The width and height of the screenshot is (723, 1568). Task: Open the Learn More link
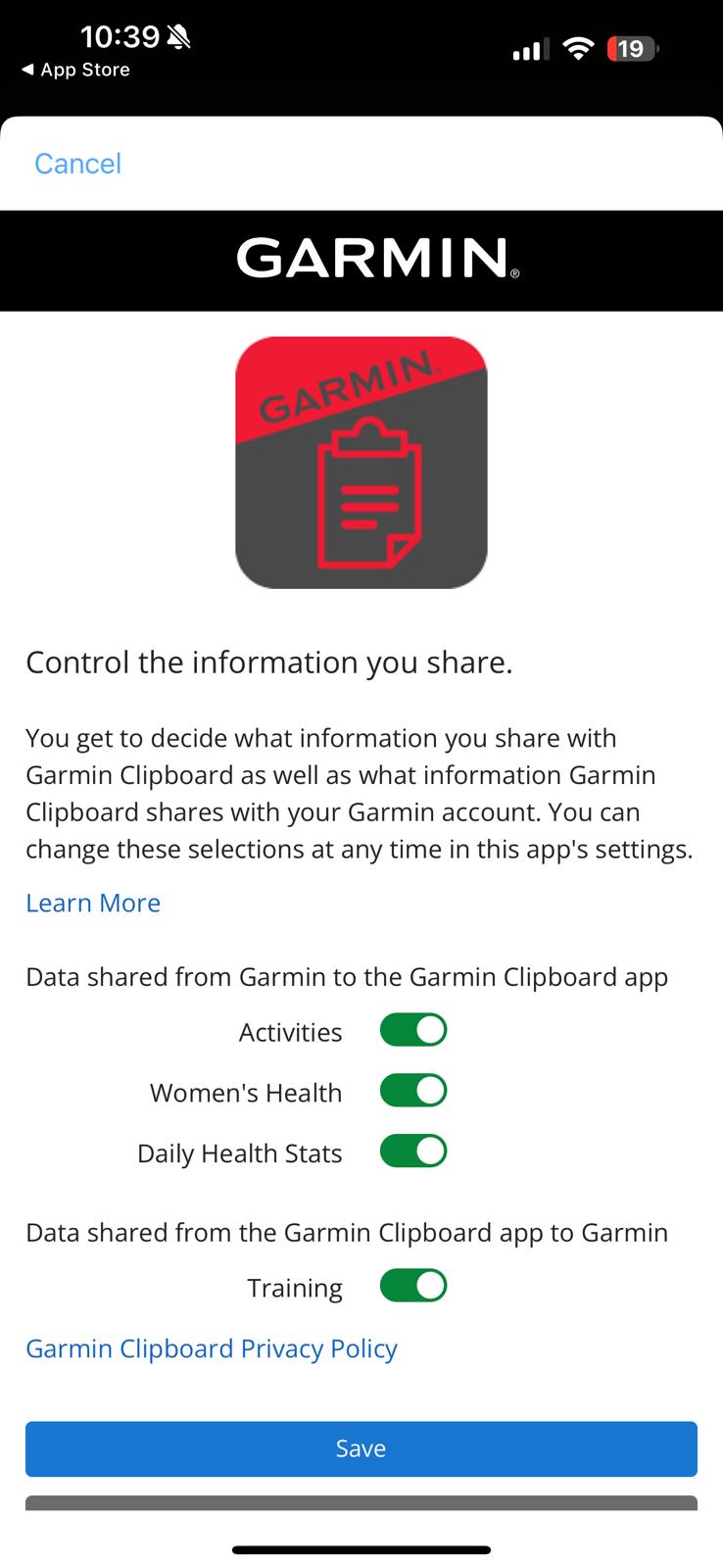[x=93, y=903]
